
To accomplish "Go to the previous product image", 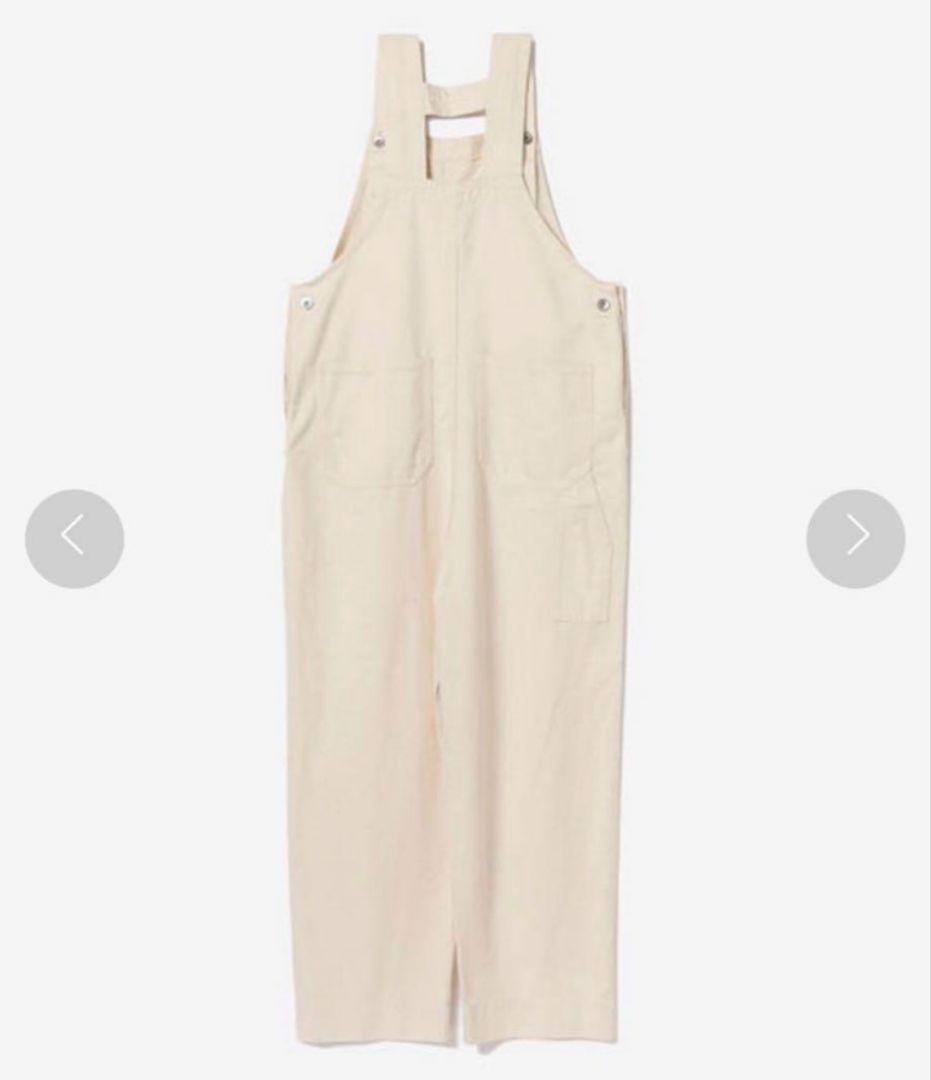I will point(74,538).
